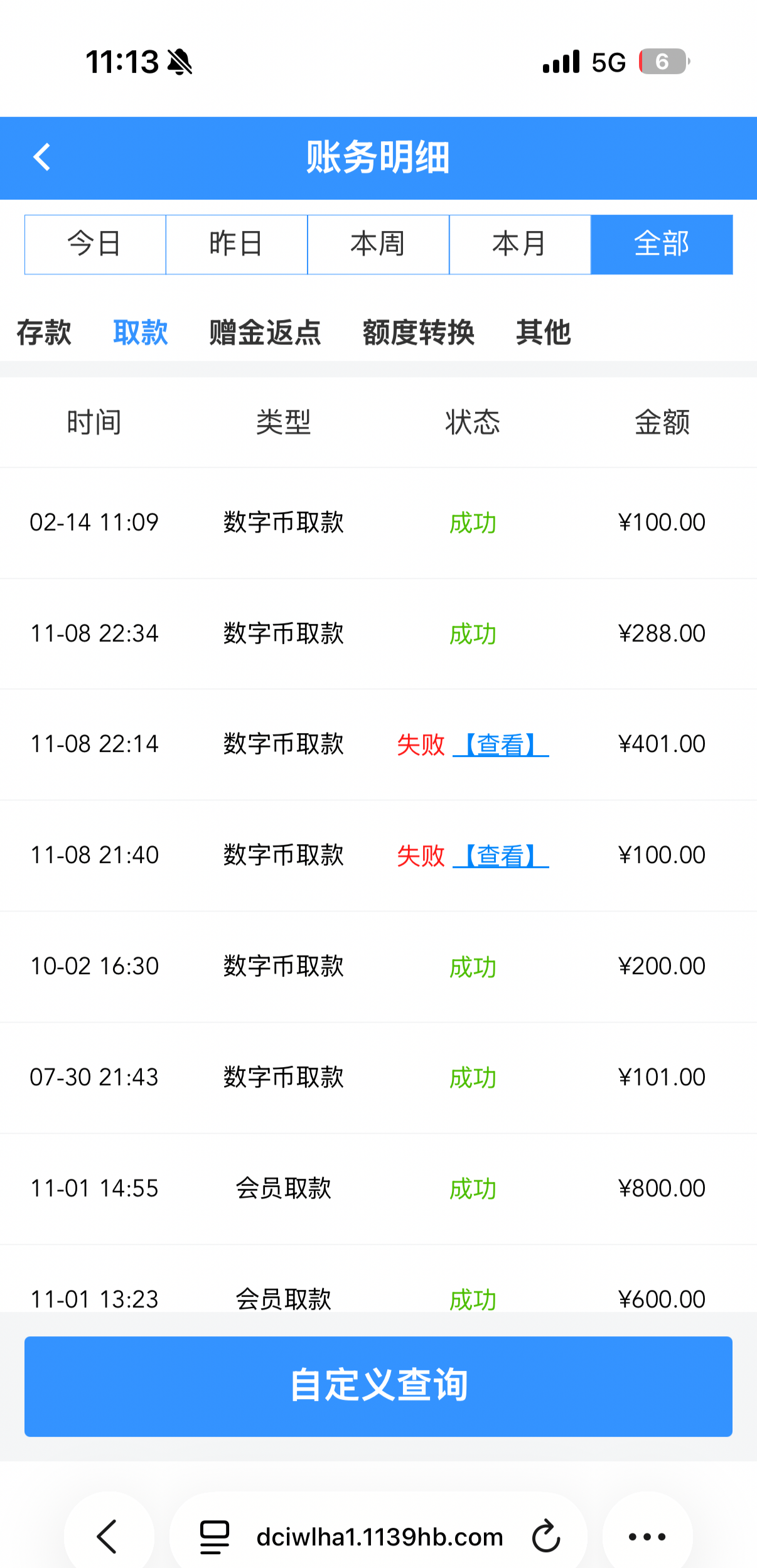Open the 额度转换 tab
The image size is (757, 1568).
418,332
